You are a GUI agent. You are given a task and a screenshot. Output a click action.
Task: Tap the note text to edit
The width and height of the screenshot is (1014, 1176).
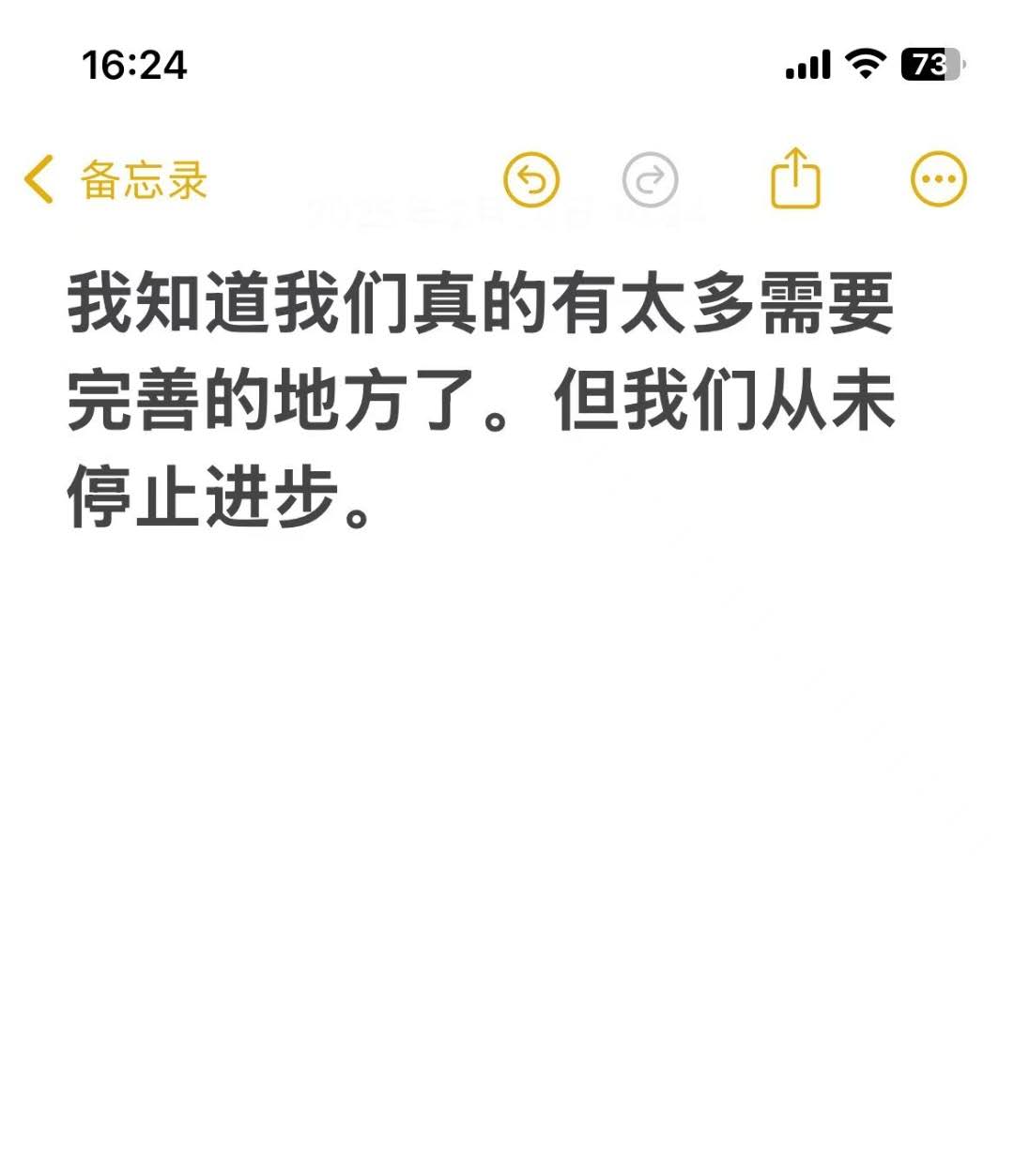[479, 400]
